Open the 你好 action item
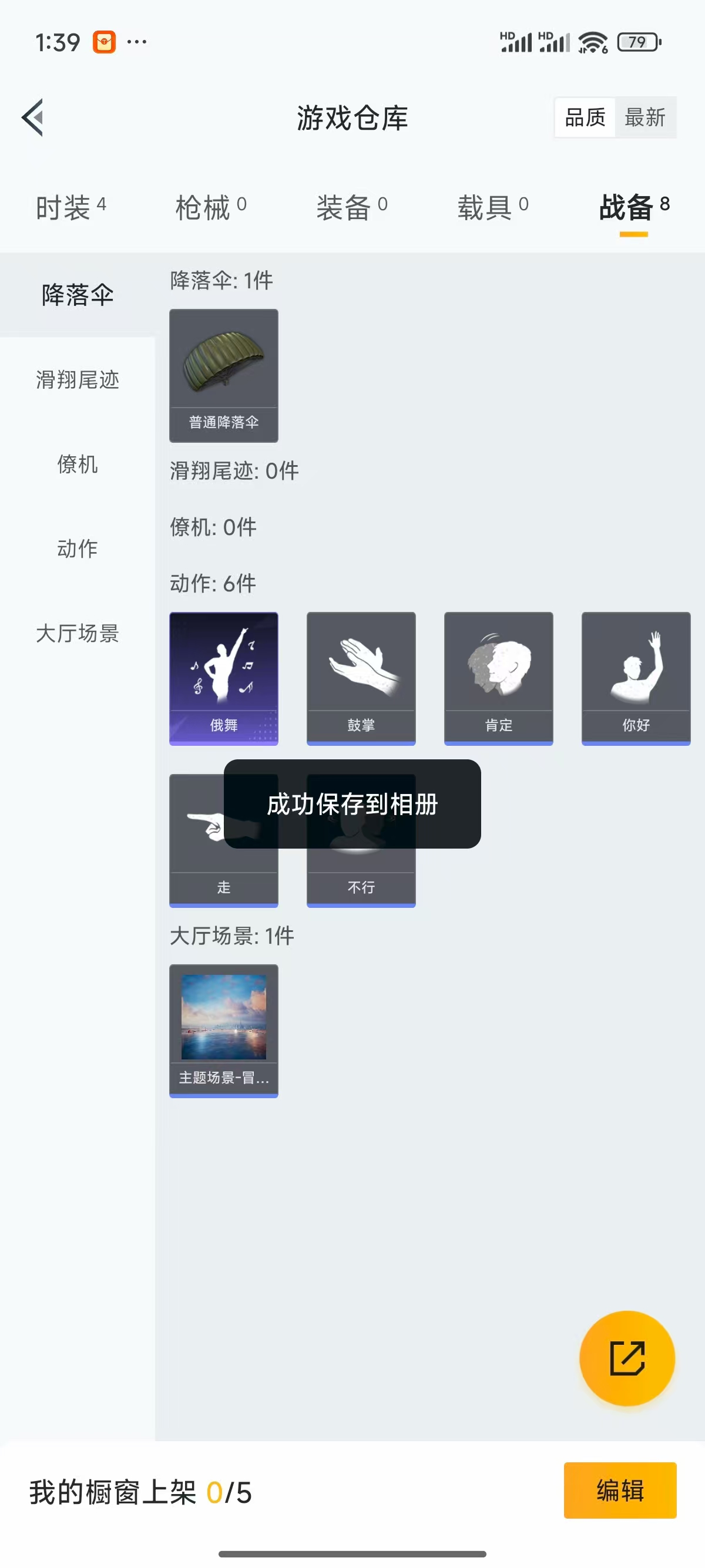The image size is (705, 1568). pyautogui.click(x=636, y=678)
